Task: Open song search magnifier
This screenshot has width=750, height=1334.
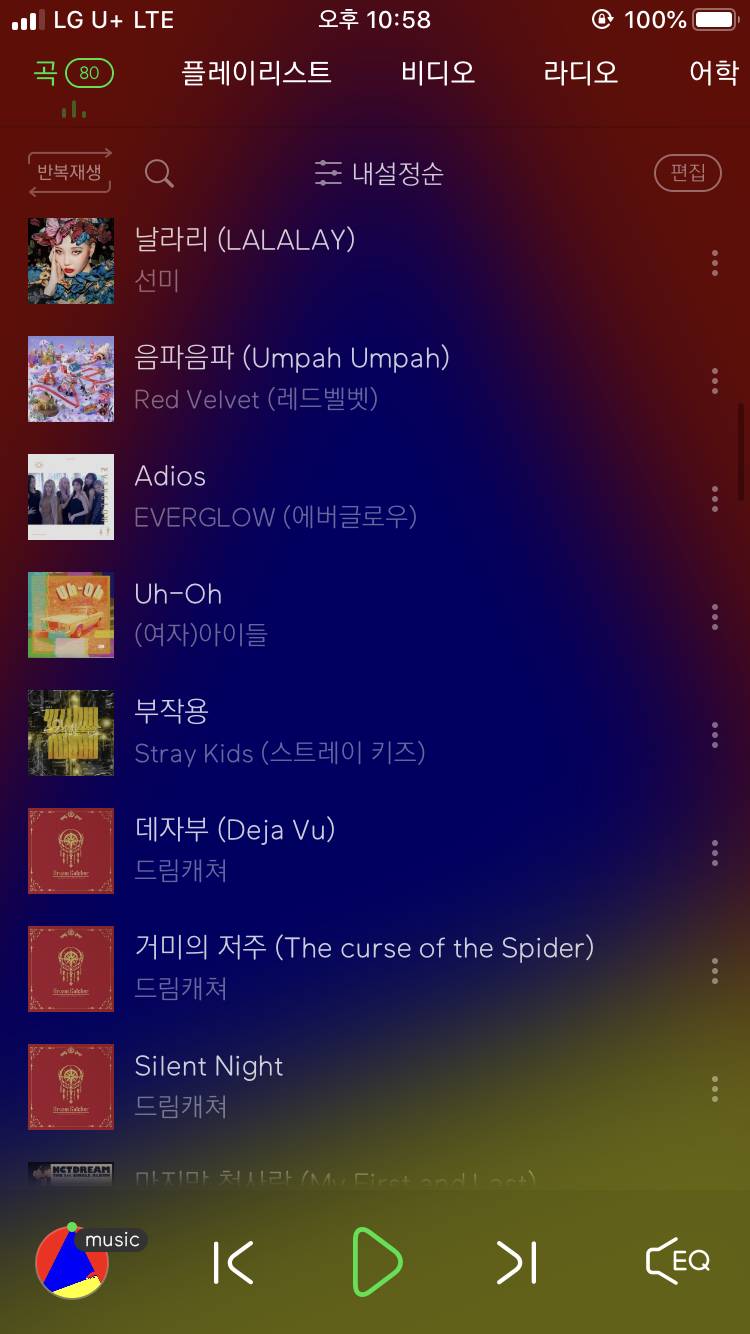Action: tap(159, 173)
